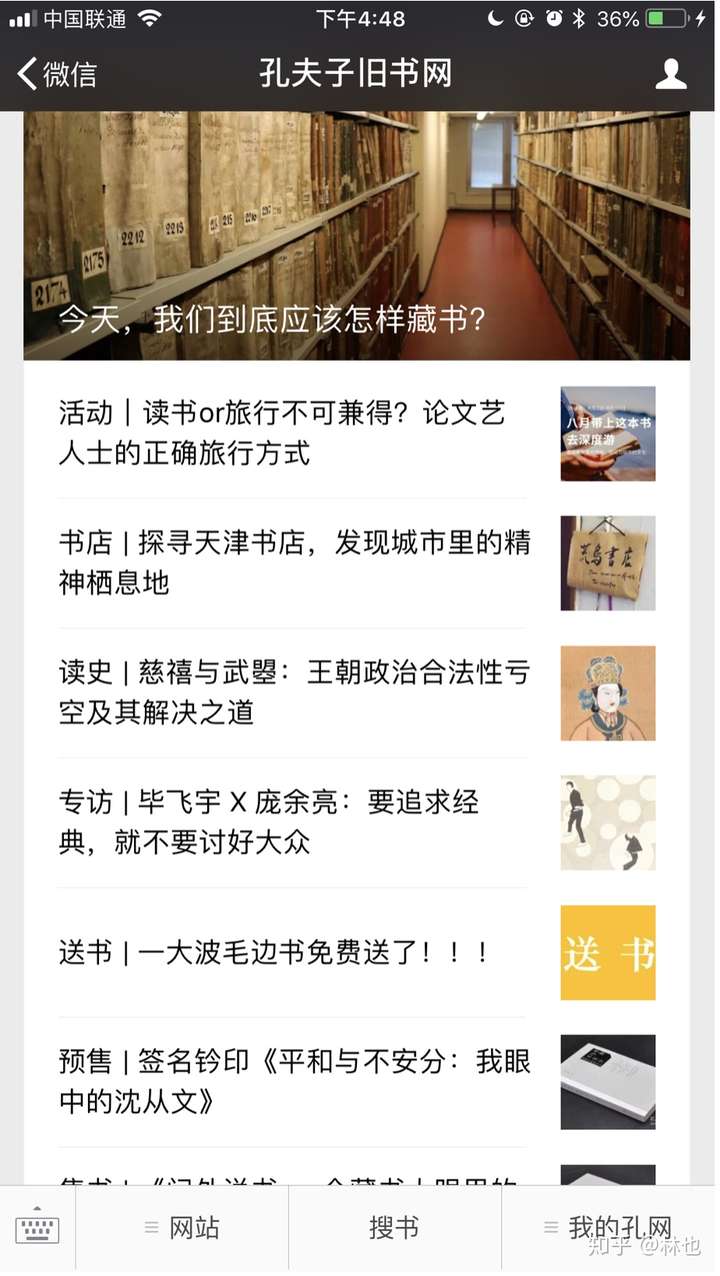Open the 书店 article about 天津书店
This screenshot has height=1276, width=720.
pyautogui.click(x=356, y=563)
